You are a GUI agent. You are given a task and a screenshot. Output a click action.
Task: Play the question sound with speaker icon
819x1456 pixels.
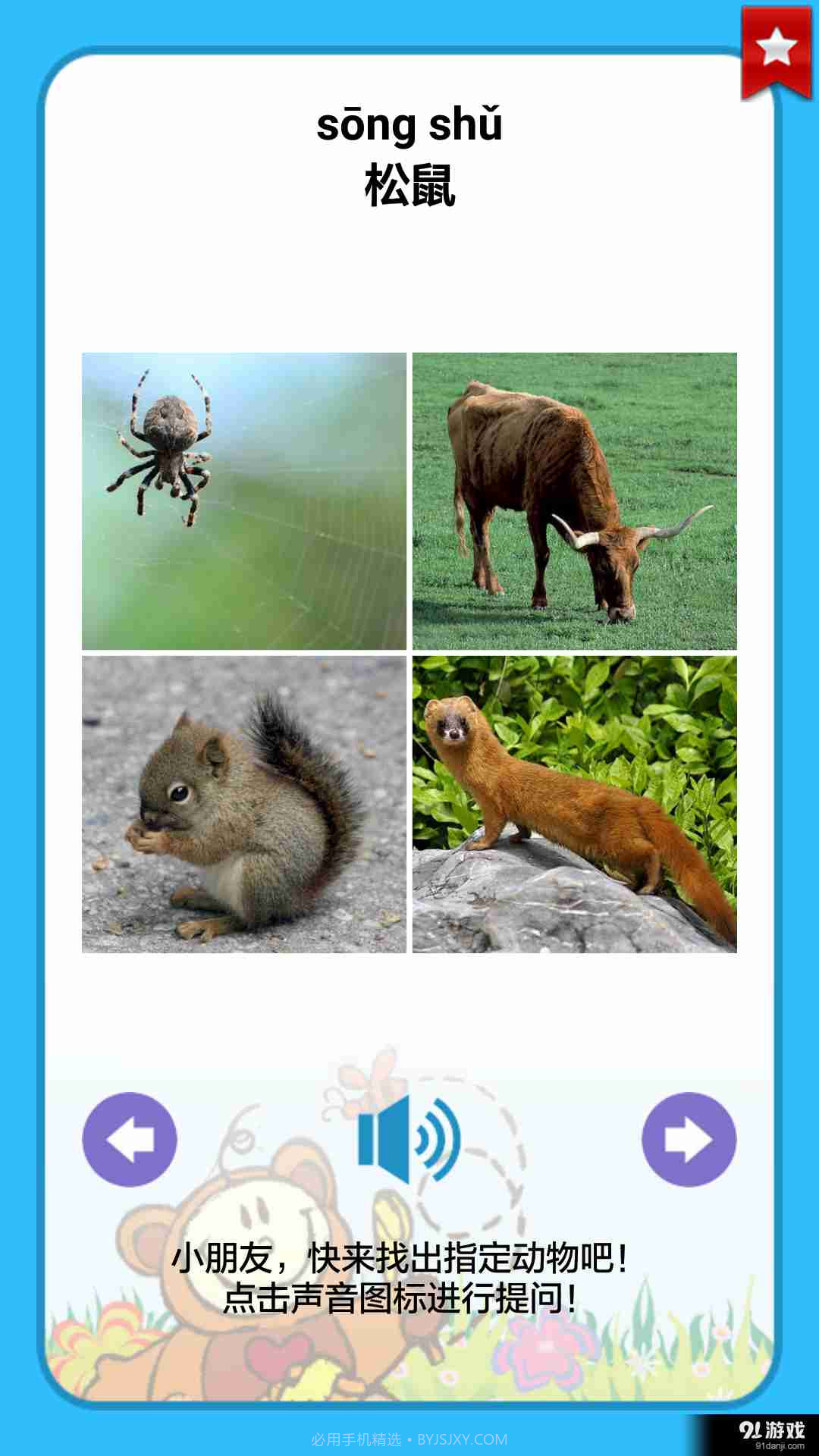tap(409, 1139)
